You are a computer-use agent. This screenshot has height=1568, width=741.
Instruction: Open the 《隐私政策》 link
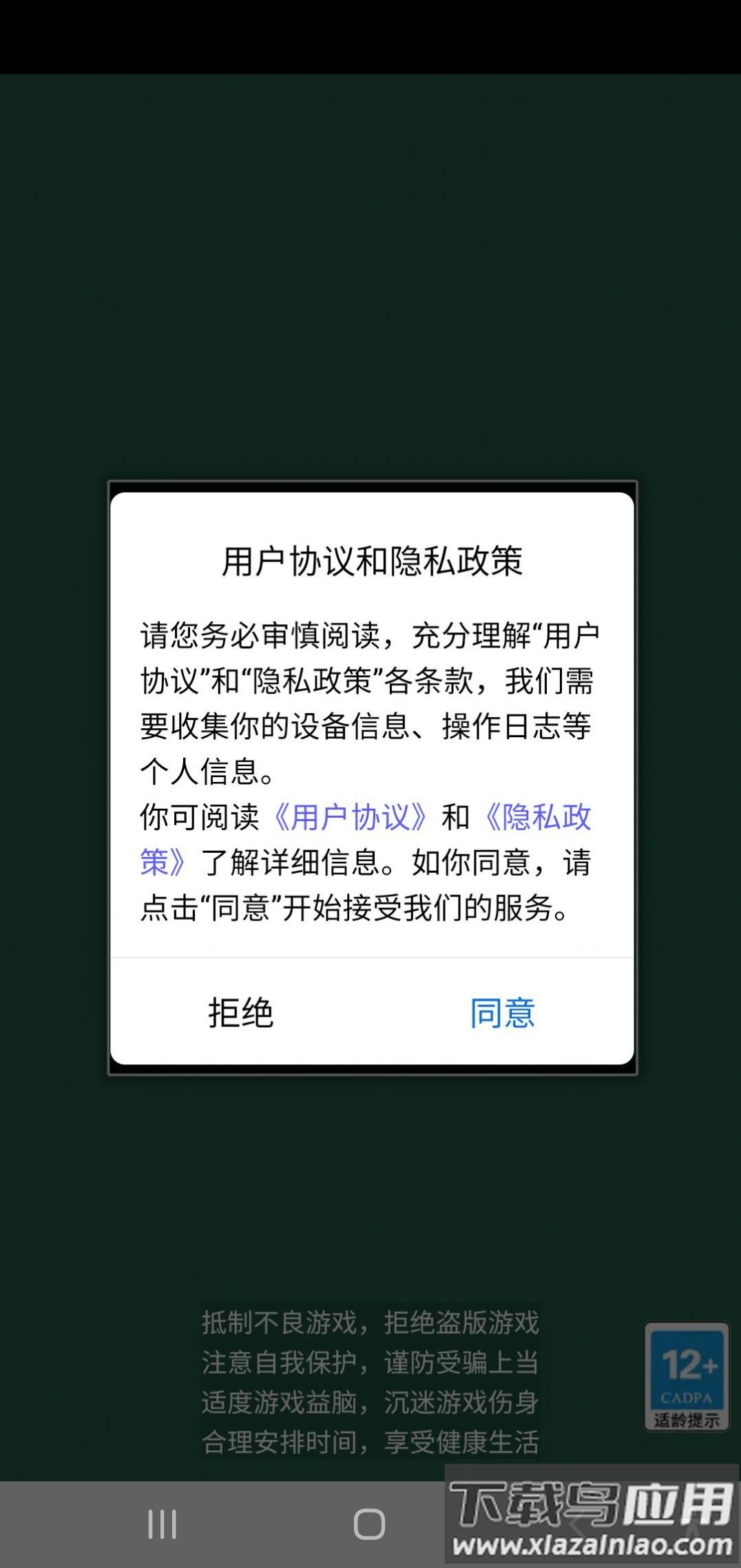537,817
